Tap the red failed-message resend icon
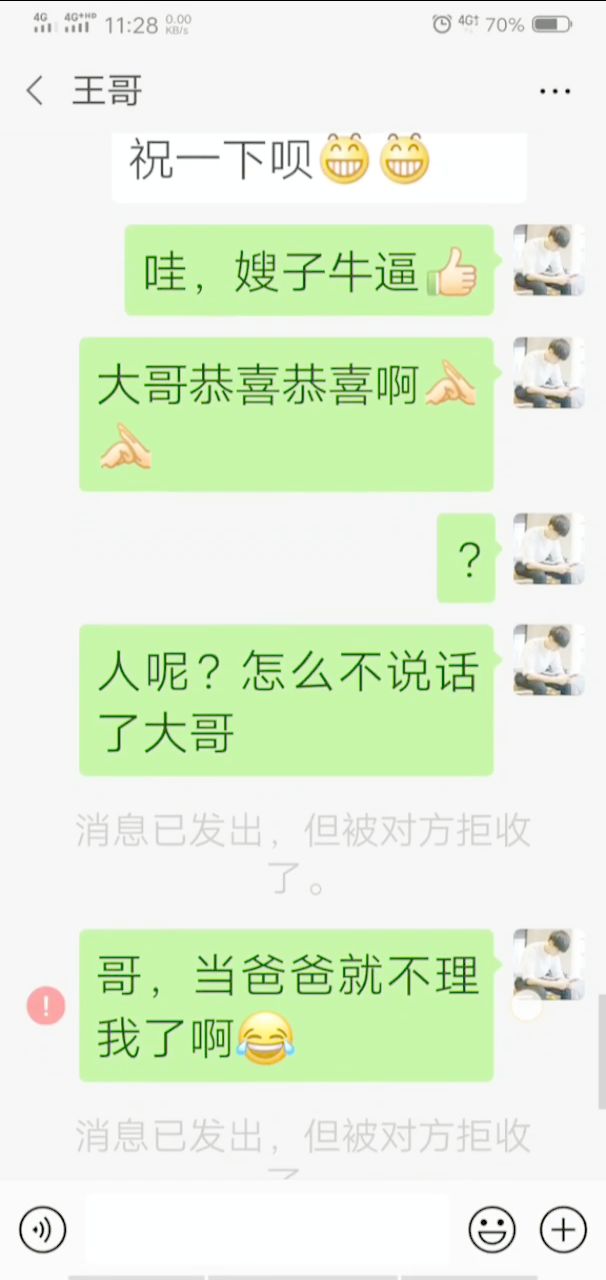The height and width of the screenshot is (1280, 606). 46,1004
